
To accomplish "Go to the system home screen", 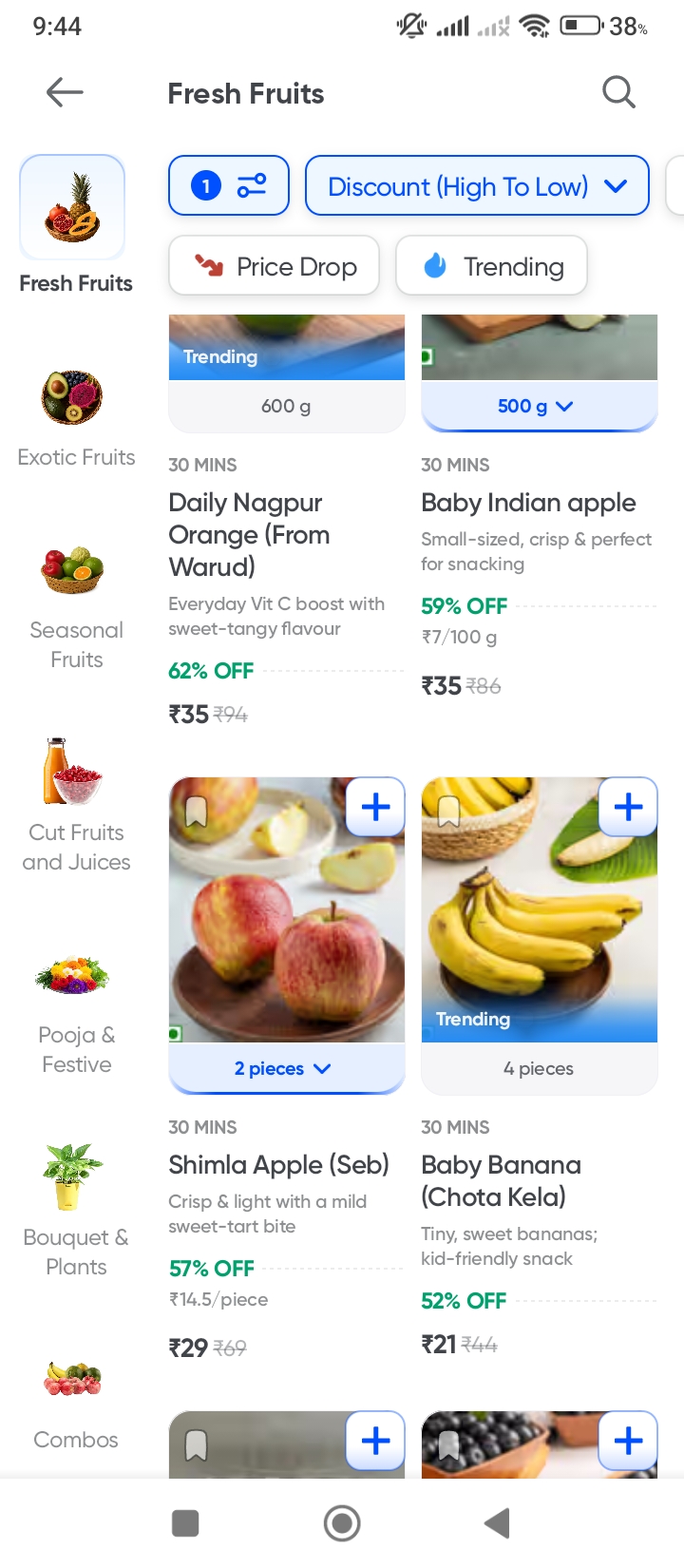I will (x=342, y=1523).
